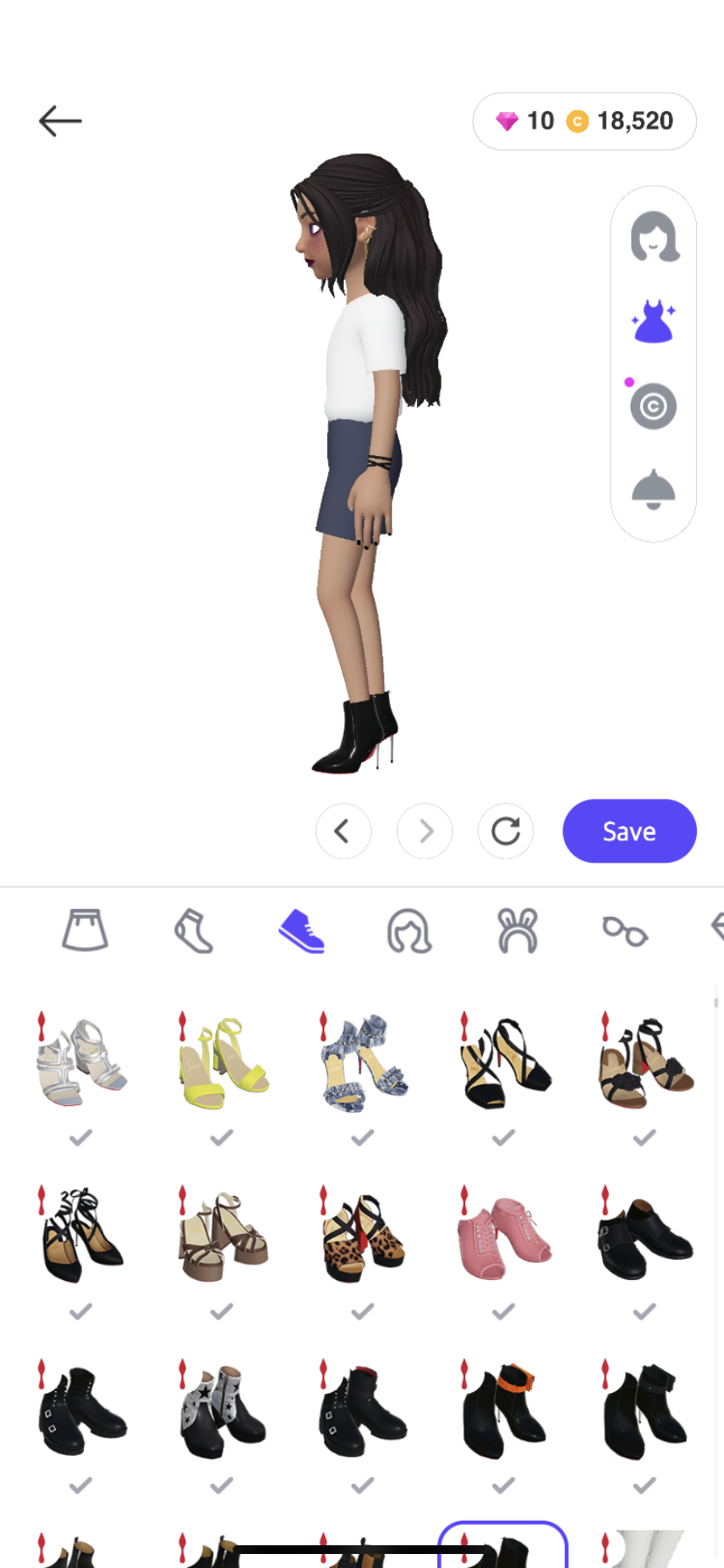
Task: Switch to the hair category tab
Action: [409, 930]
